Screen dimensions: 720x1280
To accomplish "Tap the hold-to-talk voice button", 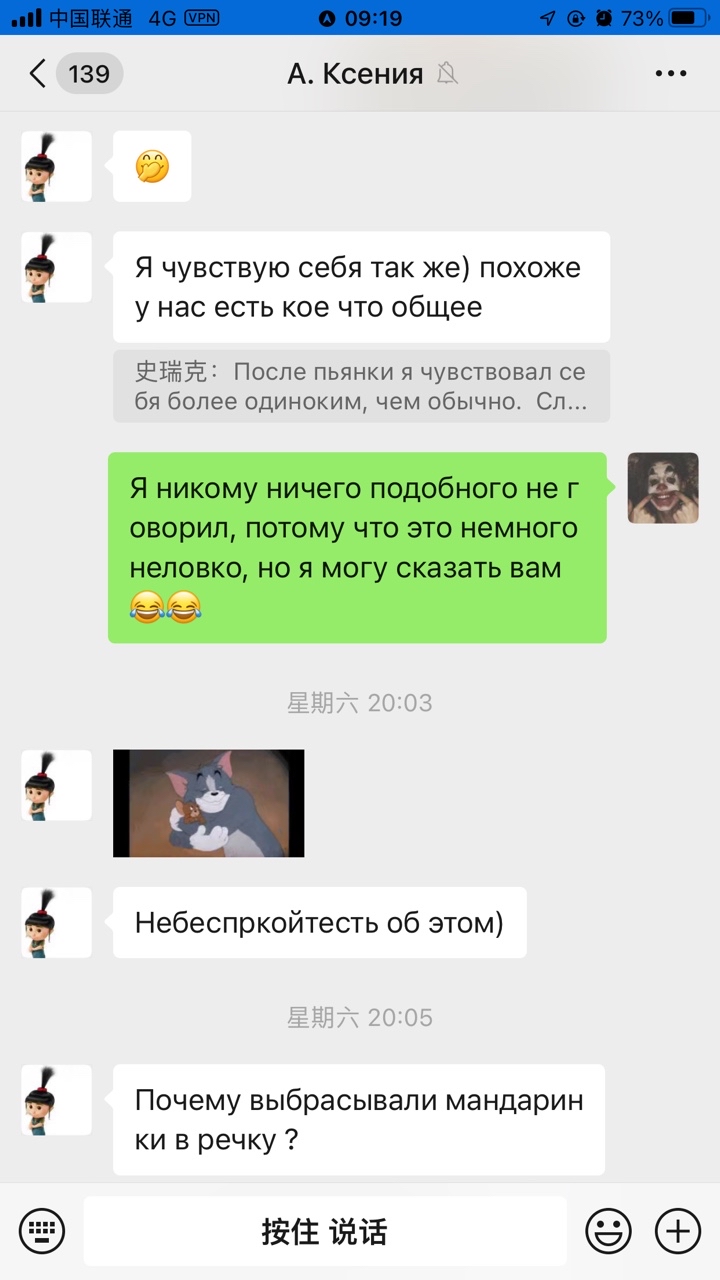I will pyautogui.click(x=324, y=1231).
